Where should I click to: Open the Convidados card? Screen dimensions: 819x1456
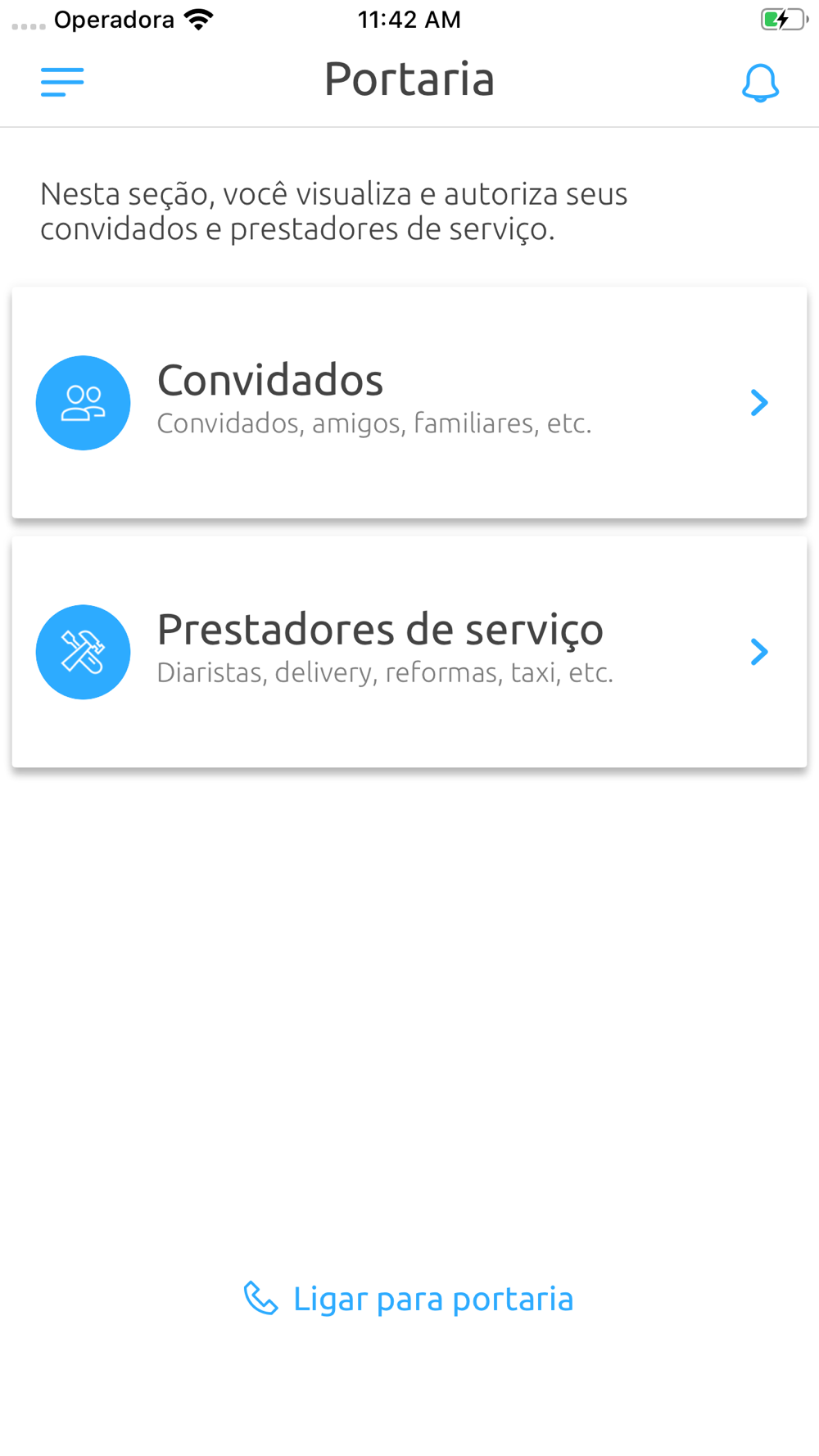click(409, 402)
